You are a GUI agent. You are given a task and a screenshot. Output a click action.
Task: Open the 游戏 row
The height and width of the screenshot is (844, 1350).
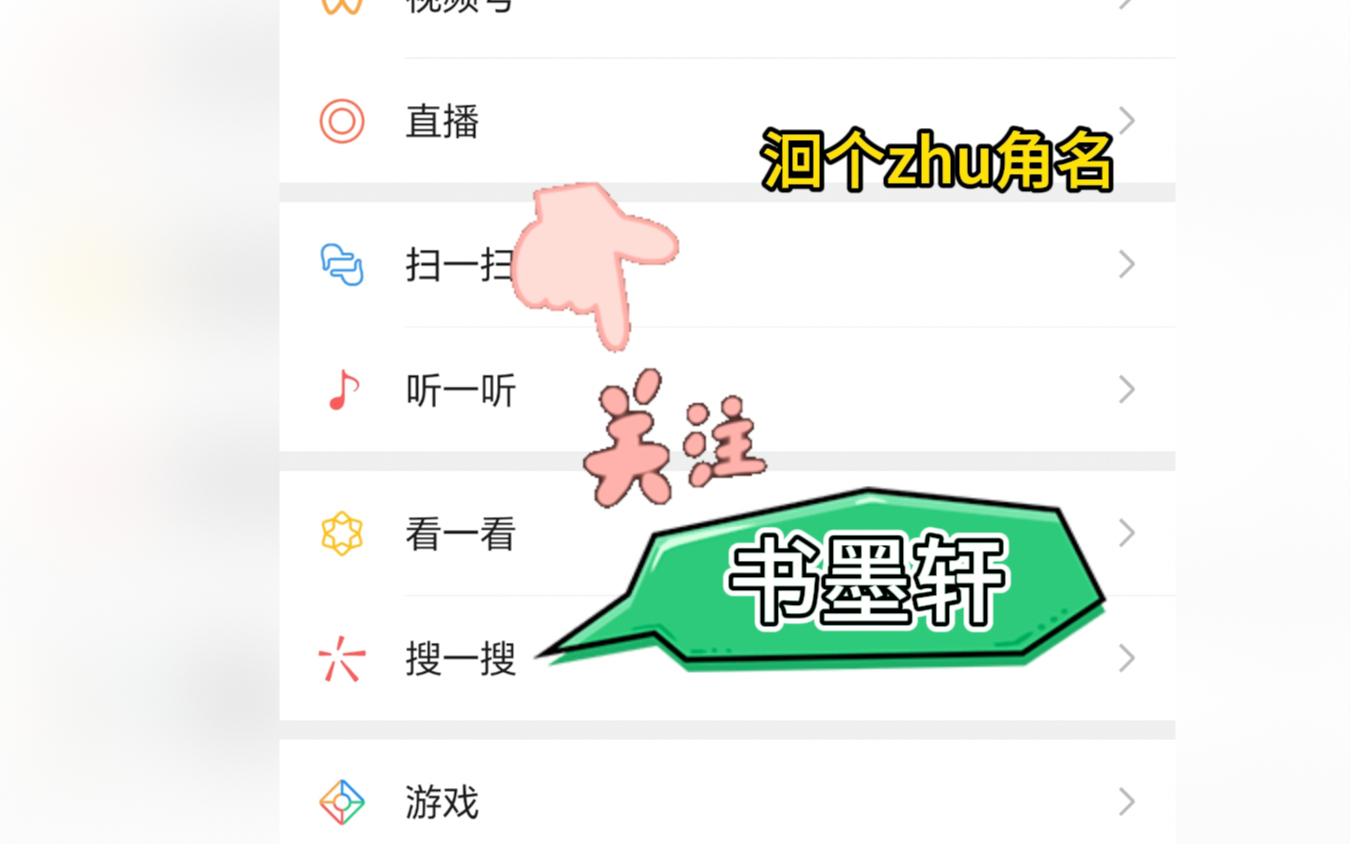442,802
